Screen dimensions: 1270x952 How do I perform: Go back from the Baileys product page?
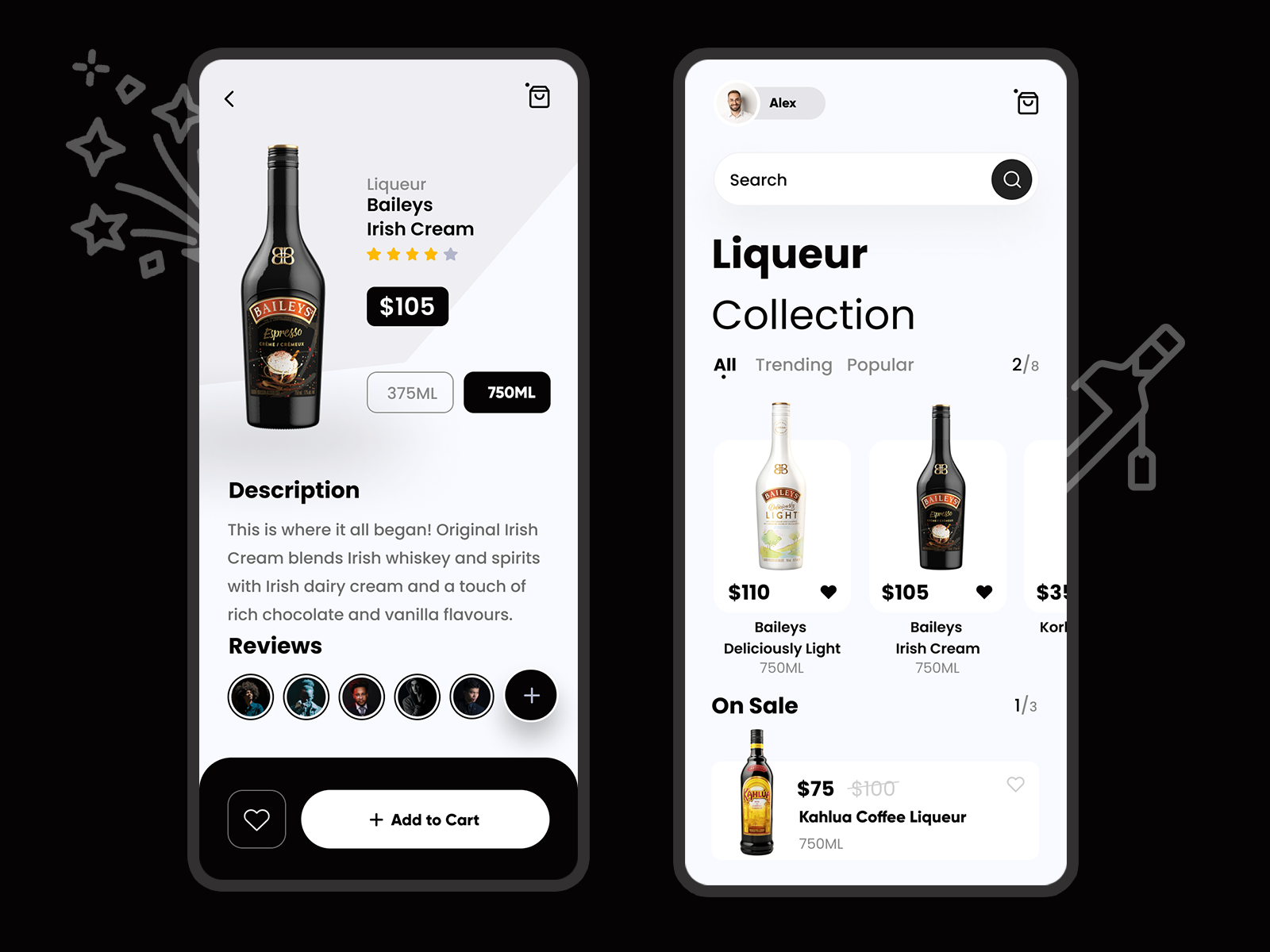coord(229,99)
